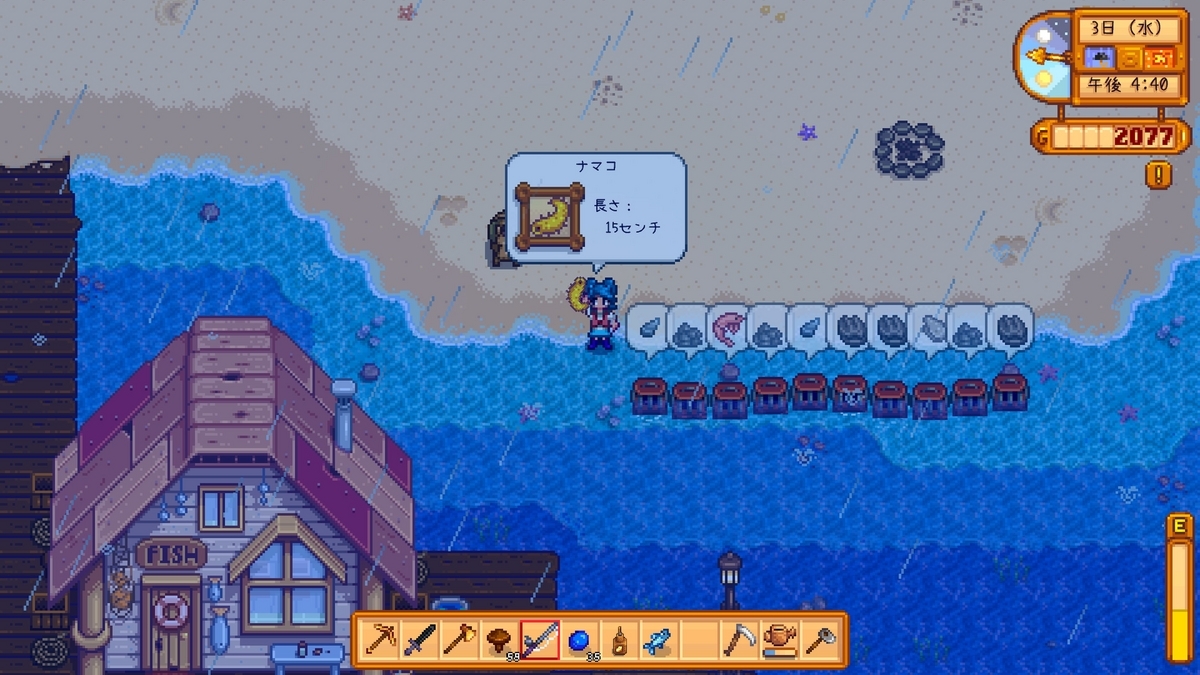Equip the sword from the toolbar
The width and height of the screenshot is (1200, 675).
pyautogui.click(x=420, y=639)
